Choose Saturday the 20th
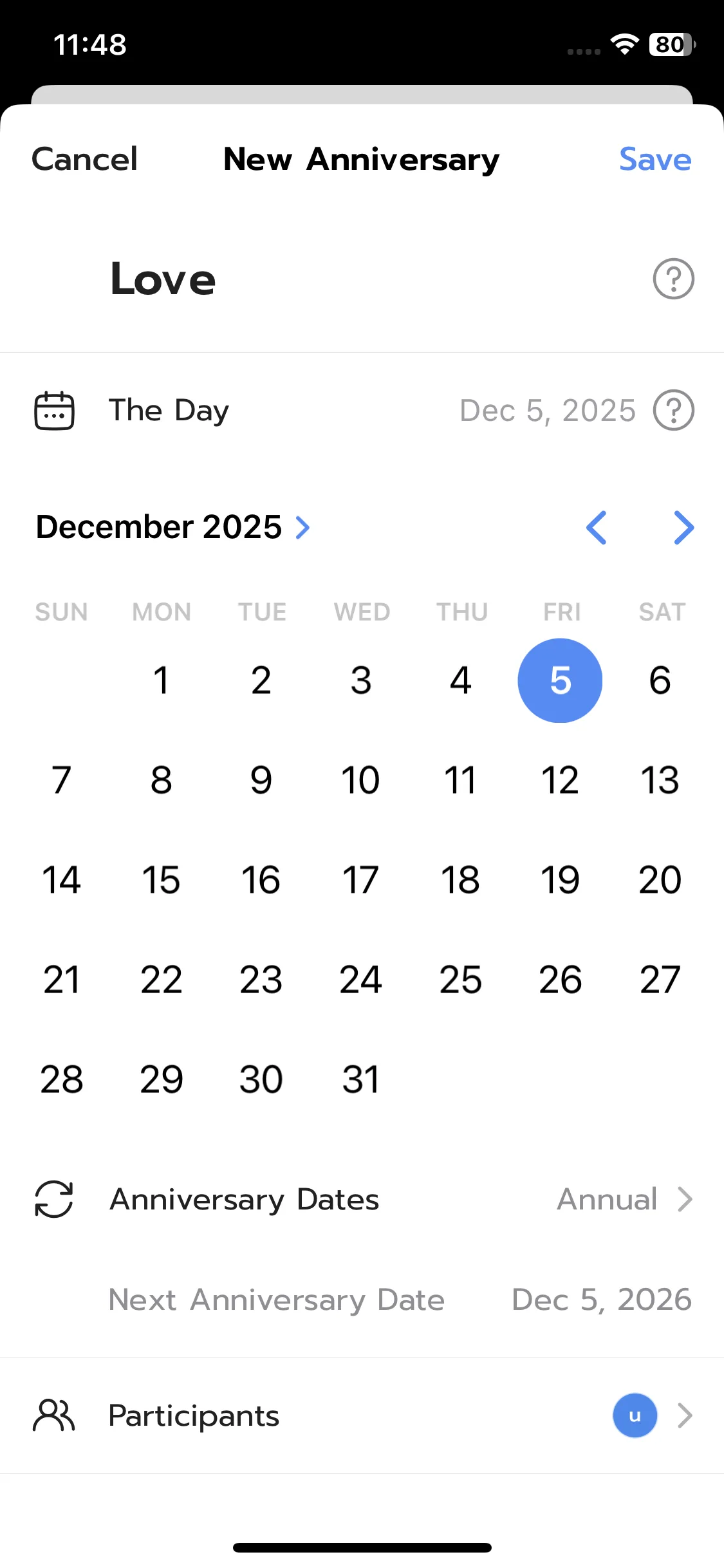The height and width of the screenshot is (1568, 724). [660, 880]
